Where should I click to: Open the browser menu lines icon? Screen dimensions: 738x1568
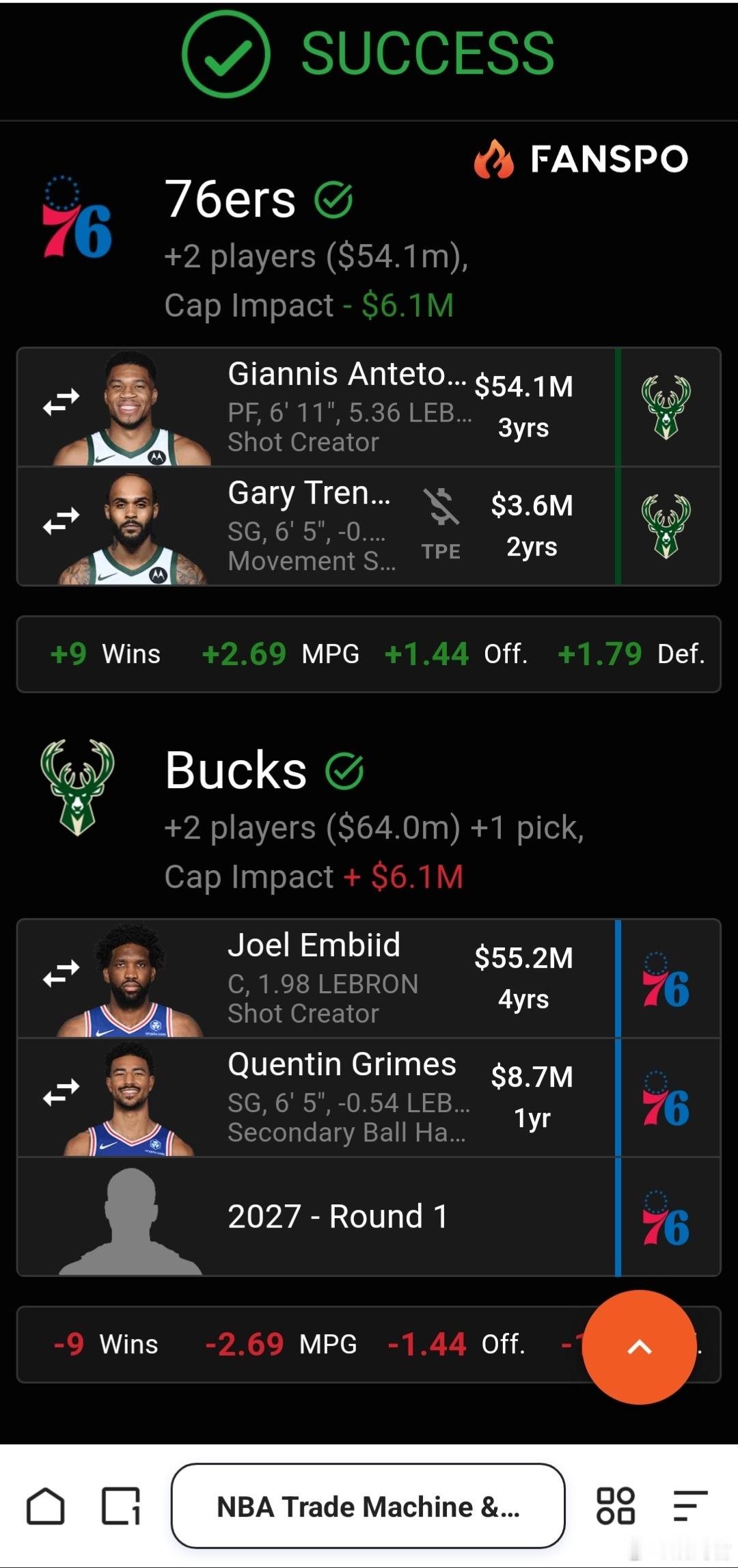(x=689, y=1506)
